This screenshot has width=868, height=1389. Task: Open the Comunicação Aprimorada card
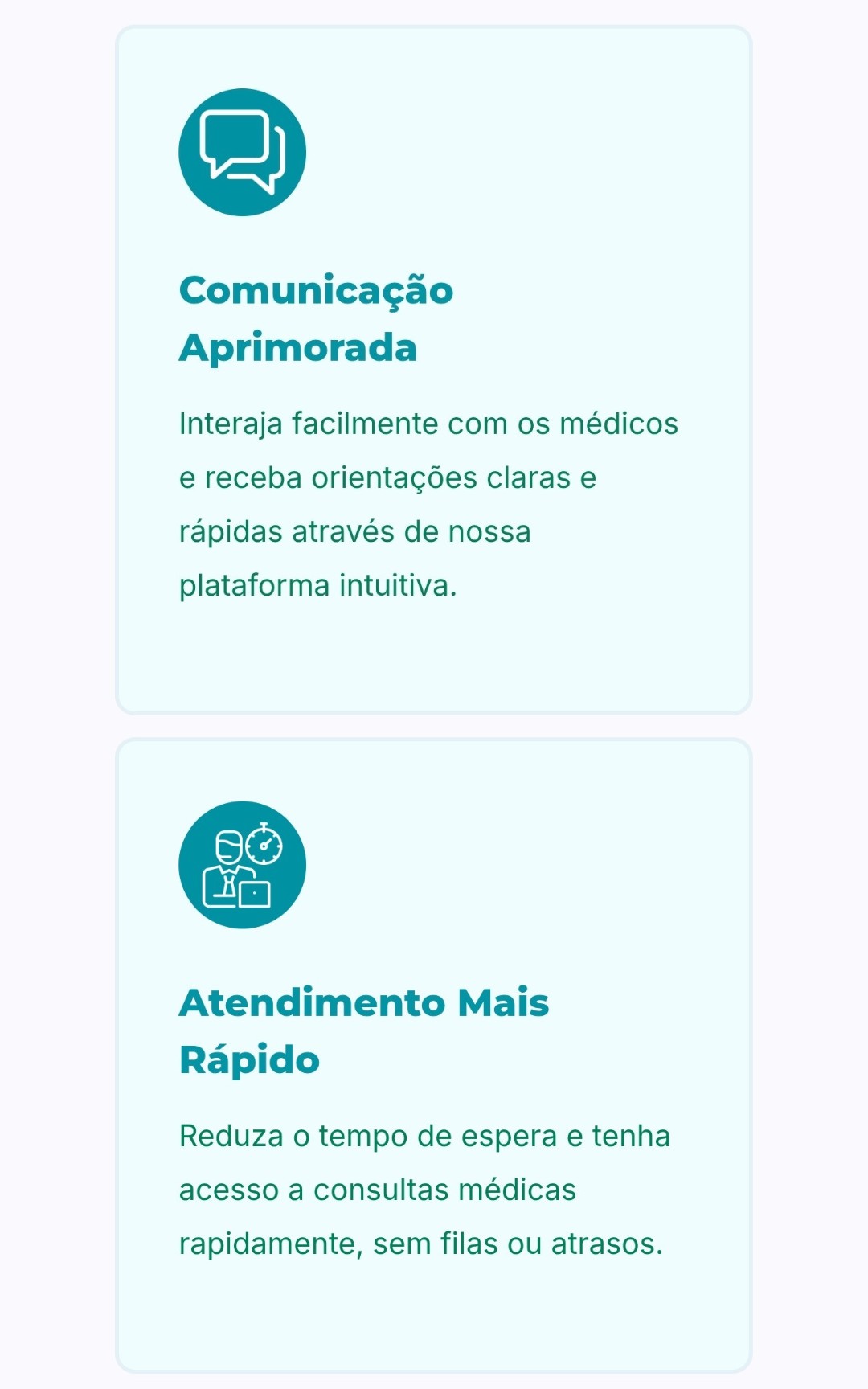[434, 370]
